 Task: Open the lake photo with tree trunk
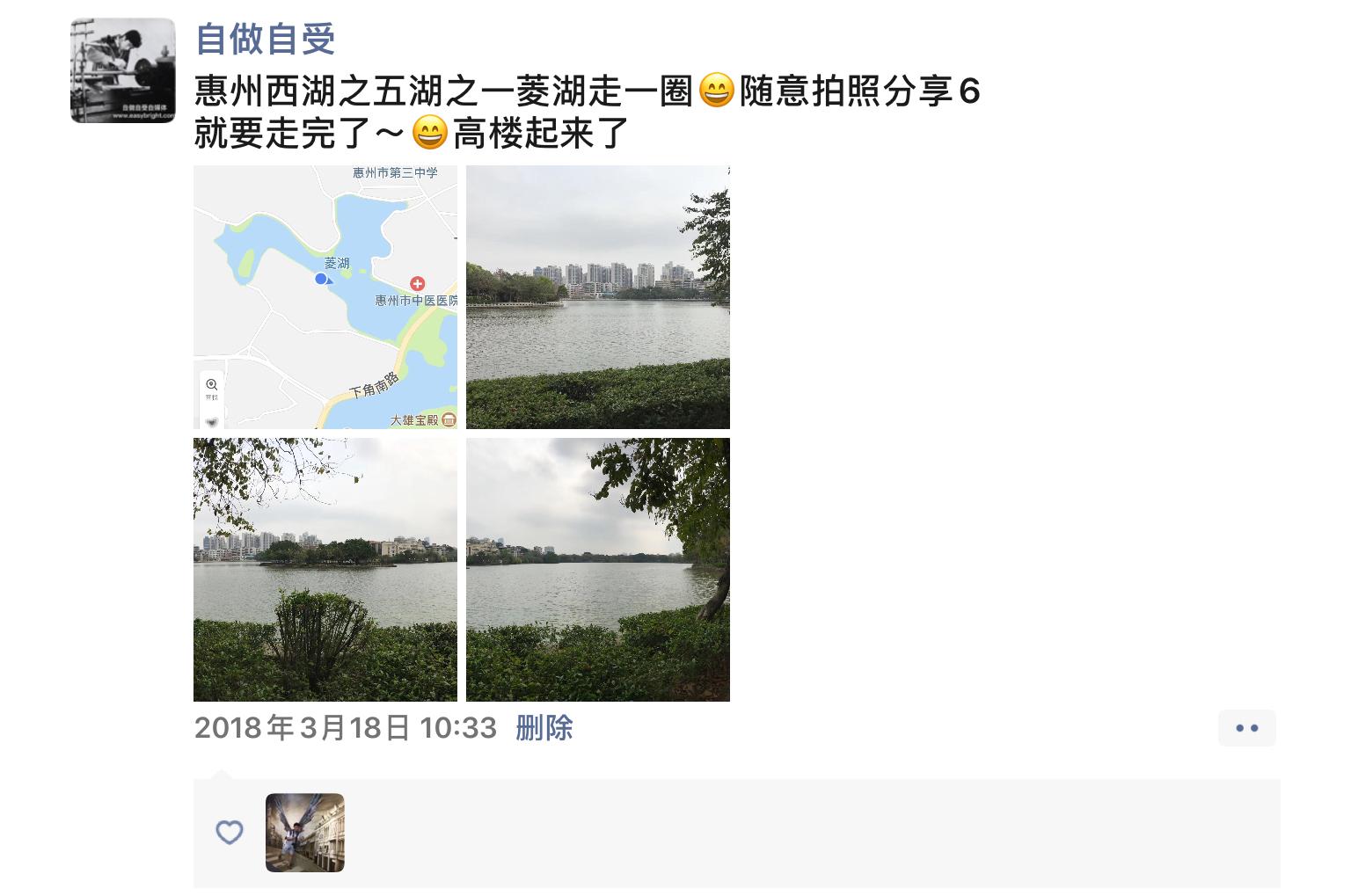598,570
